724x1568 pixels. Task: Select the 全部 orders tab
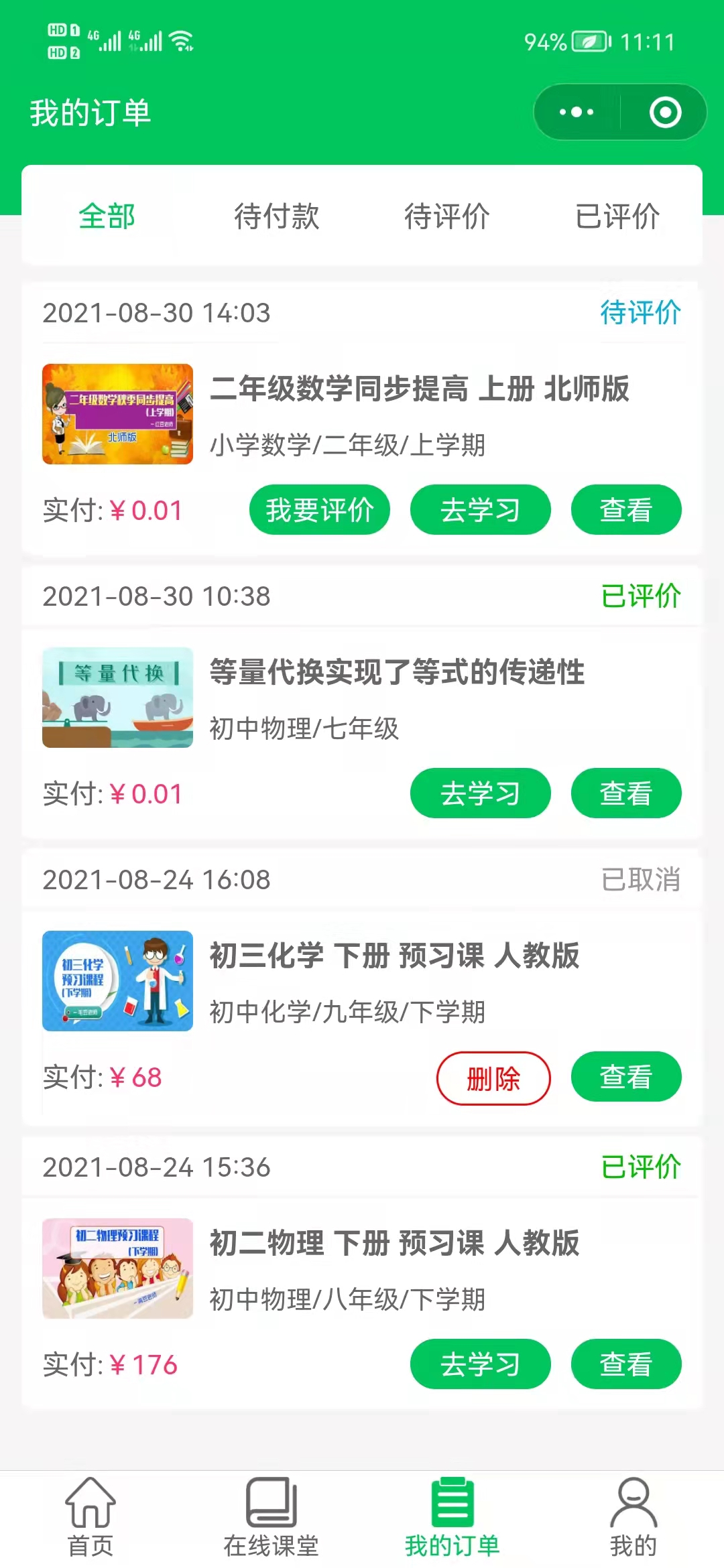[107, 216]
